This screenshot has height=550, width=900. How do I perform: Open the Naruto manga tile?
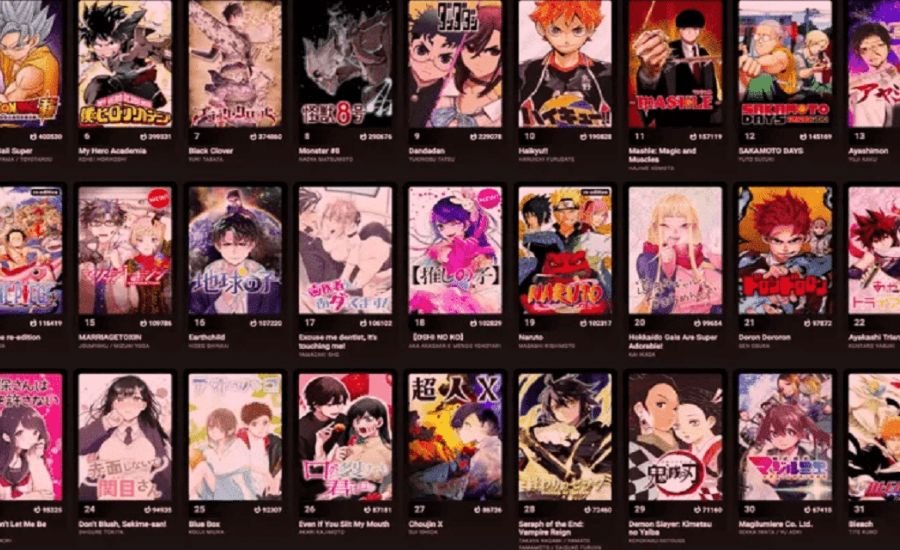pyautogui.click(x=565, y=250)
